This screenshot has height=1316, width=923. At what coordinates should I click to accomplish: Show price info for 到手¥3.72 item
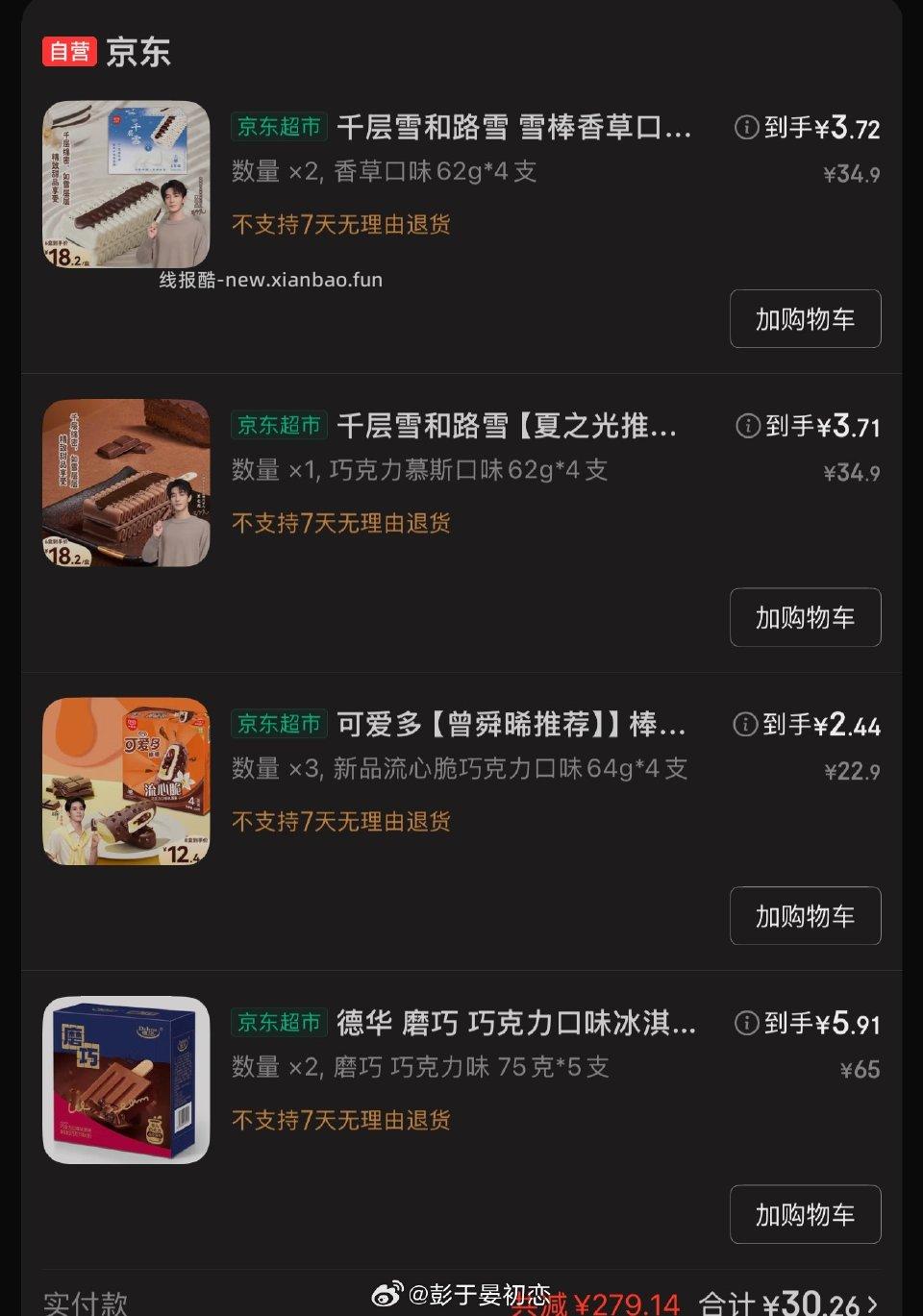pyautogui.click(x=747, y=127)
